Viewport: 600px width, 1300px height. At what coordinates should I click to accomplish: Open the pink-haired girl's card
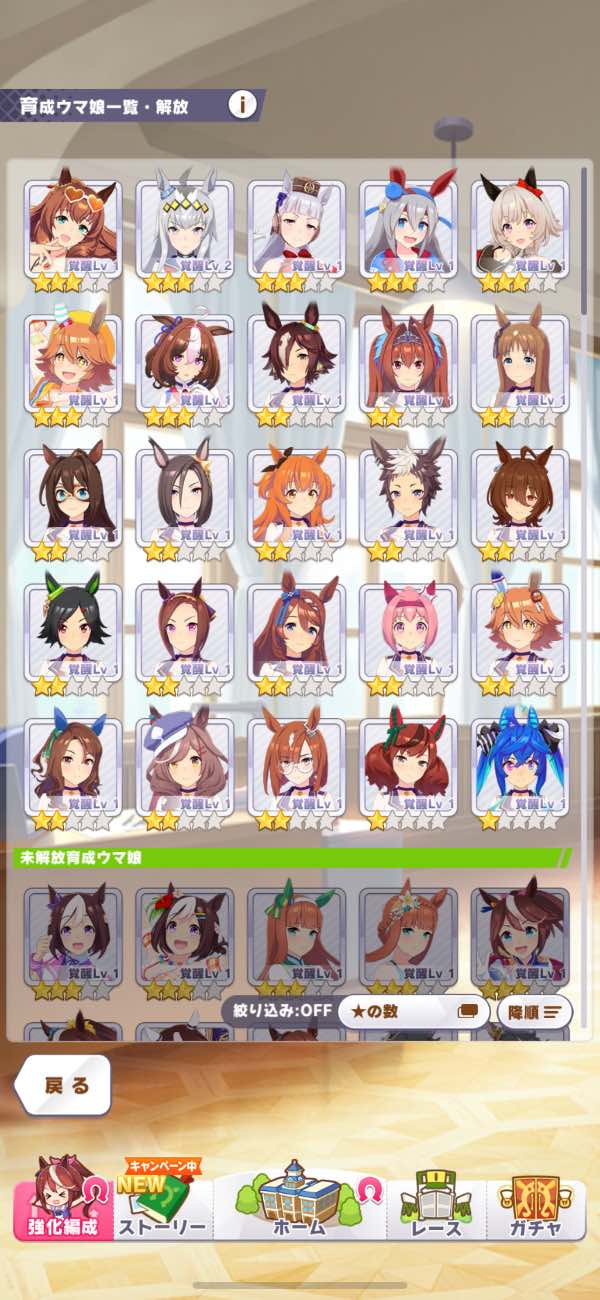[x=407, y=630]
